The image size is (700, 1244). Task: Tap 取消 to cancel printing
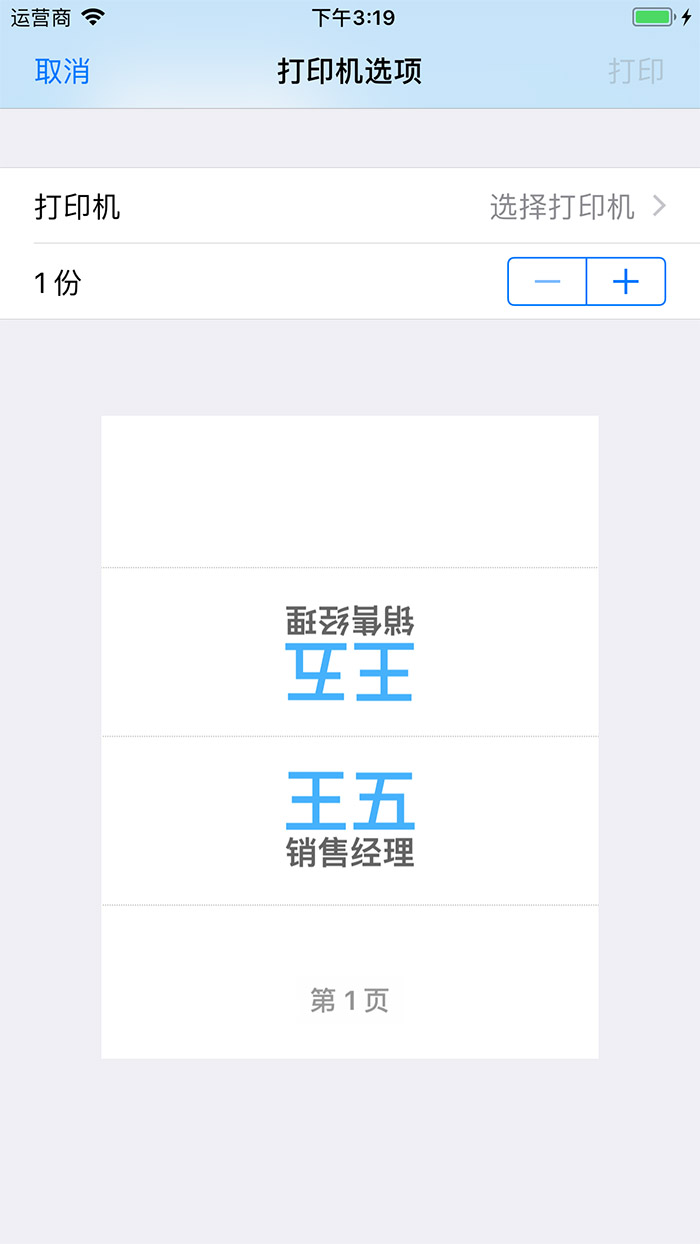click(x=62, y=72)
